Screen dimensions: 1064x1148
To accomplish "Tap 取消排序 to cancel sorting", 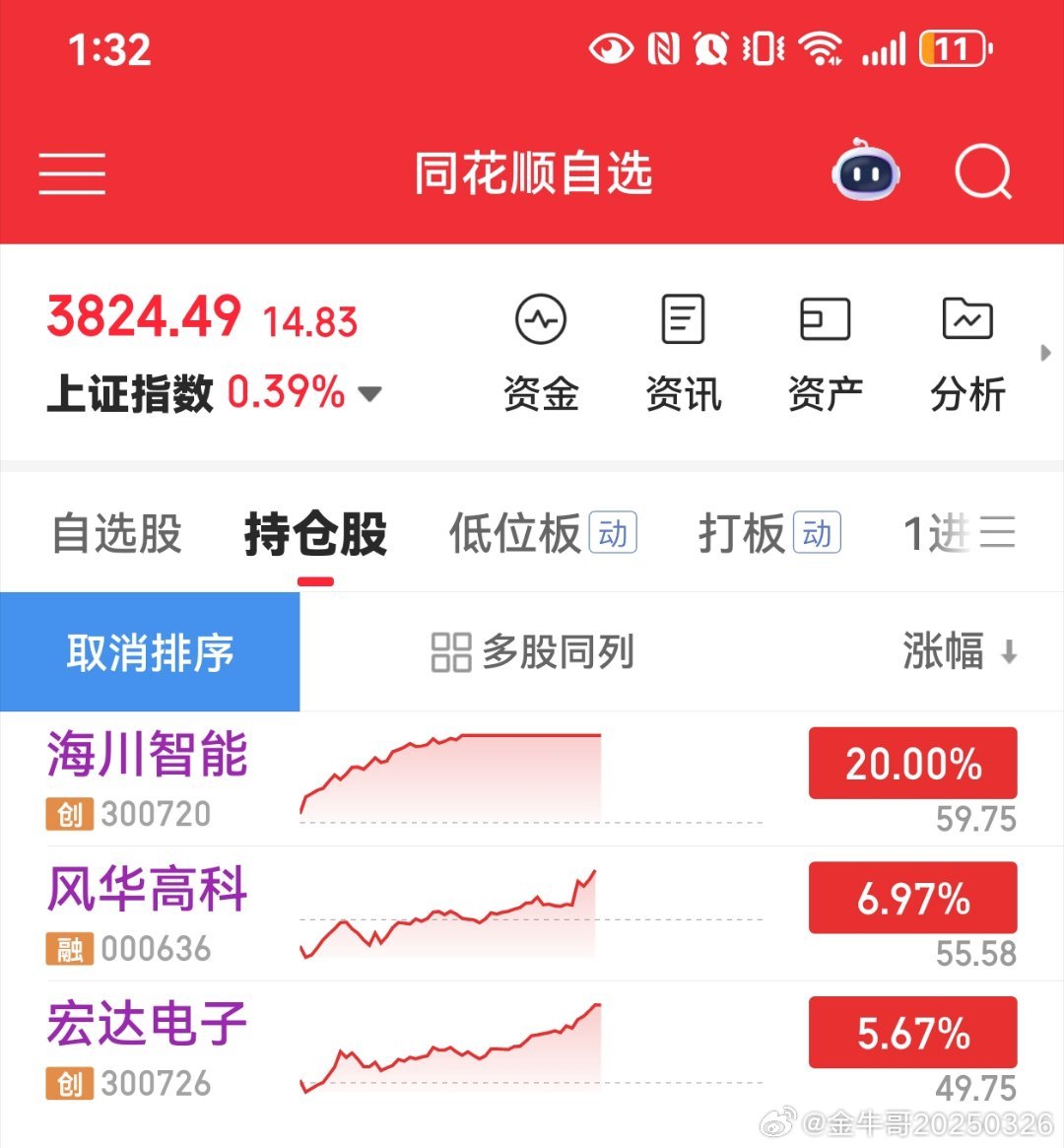I will (150, 651).
